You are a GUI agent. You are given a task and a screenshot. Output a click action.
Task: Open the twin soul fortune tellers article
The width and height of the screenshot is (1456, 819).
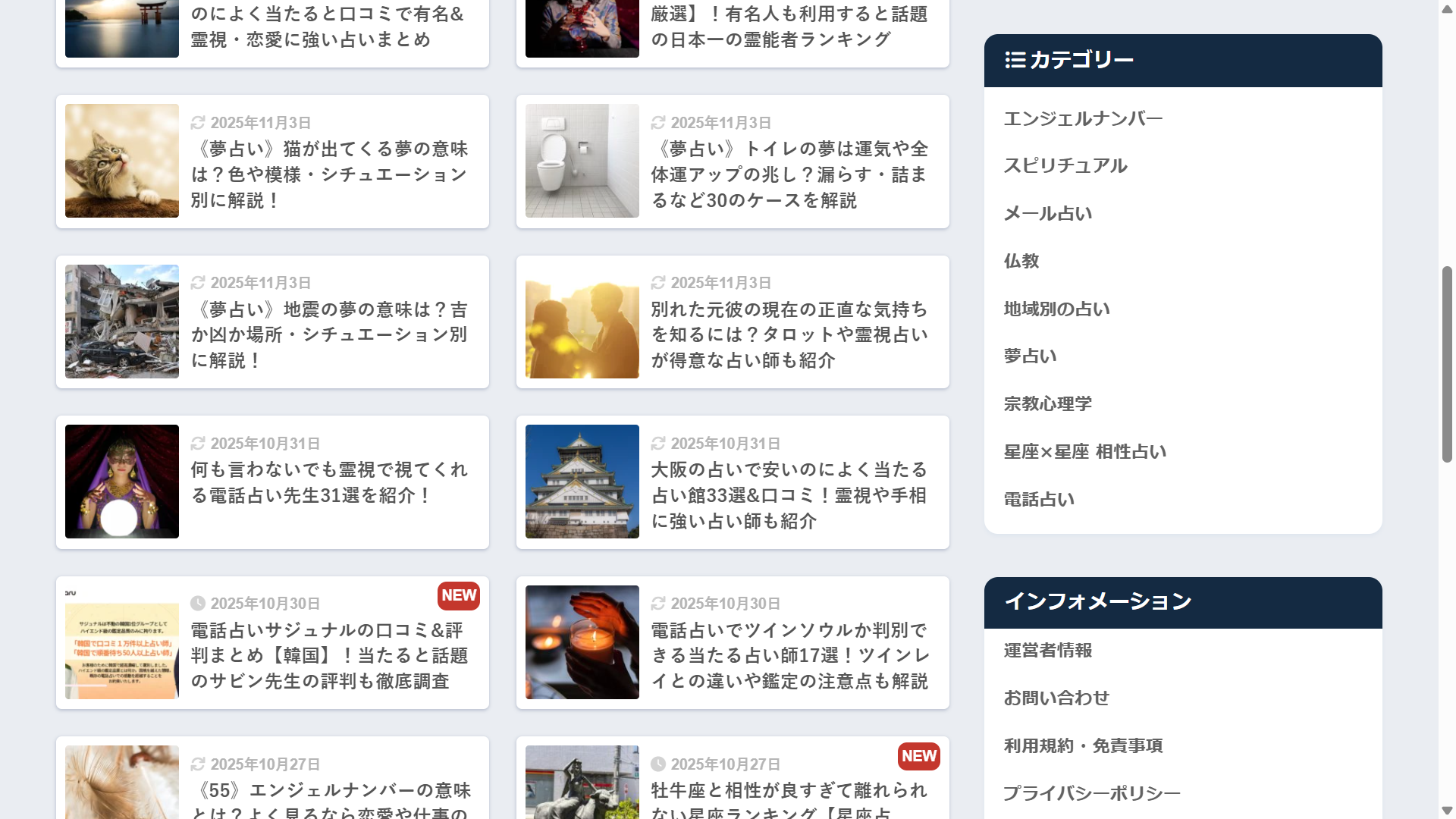789,655
